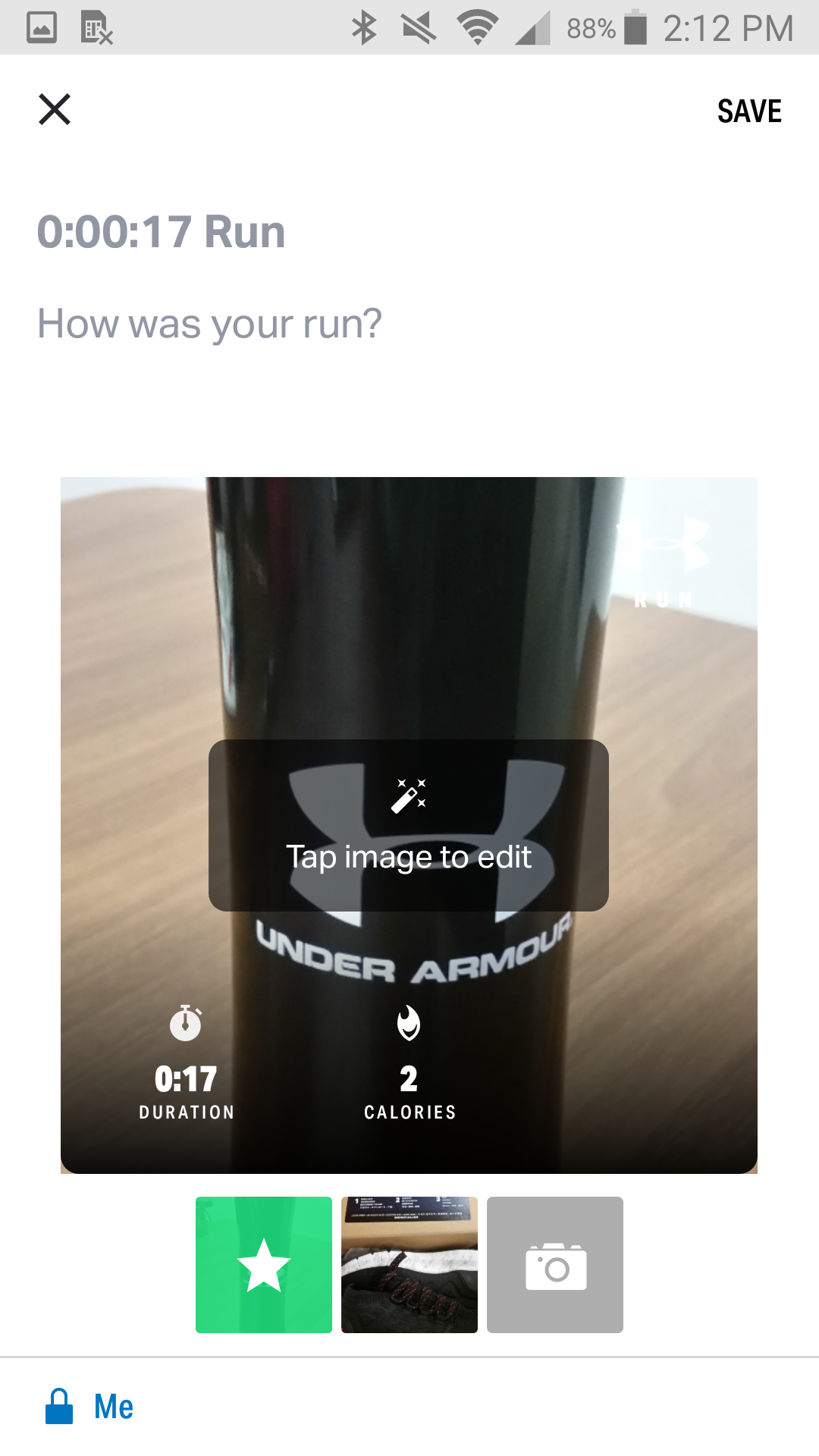Image resolution: width=819 pixels, height=1456 pixels.
Task: Save the run workout
Action: click(x=748, y=111)
